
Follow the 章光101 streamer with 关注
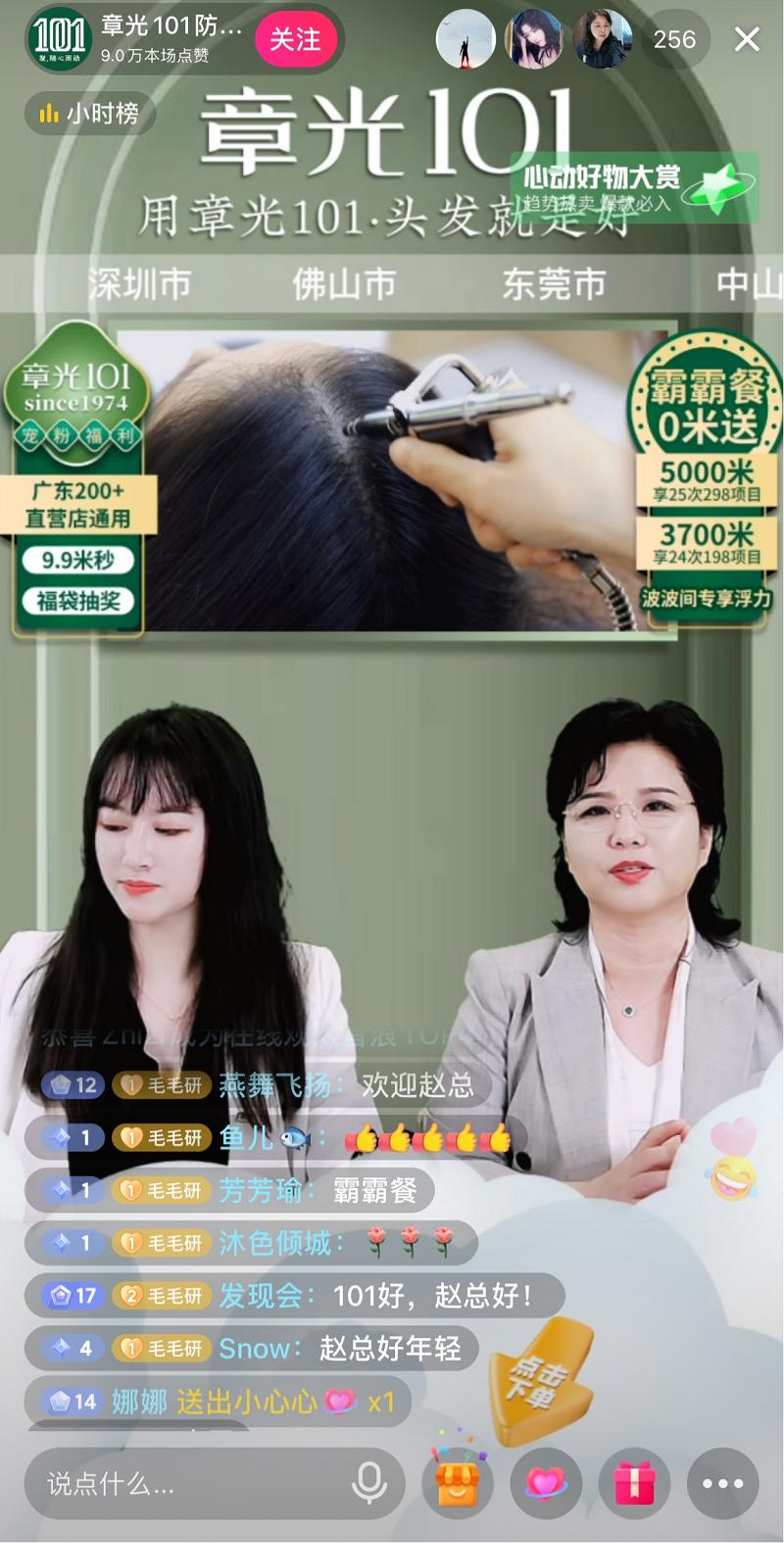295,39
